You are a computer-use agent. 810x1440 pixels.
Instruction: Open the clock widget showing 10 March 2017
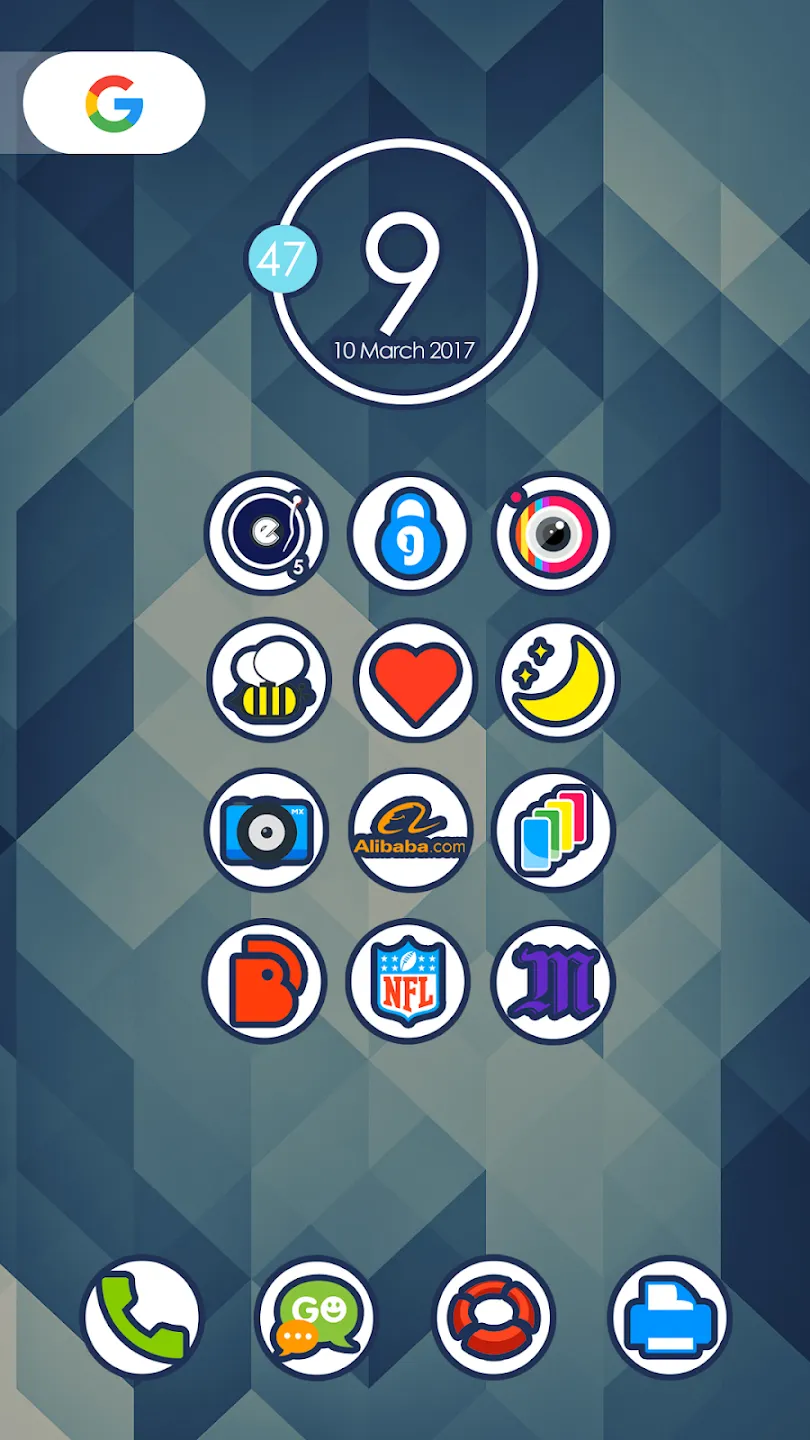click(403, 272)
